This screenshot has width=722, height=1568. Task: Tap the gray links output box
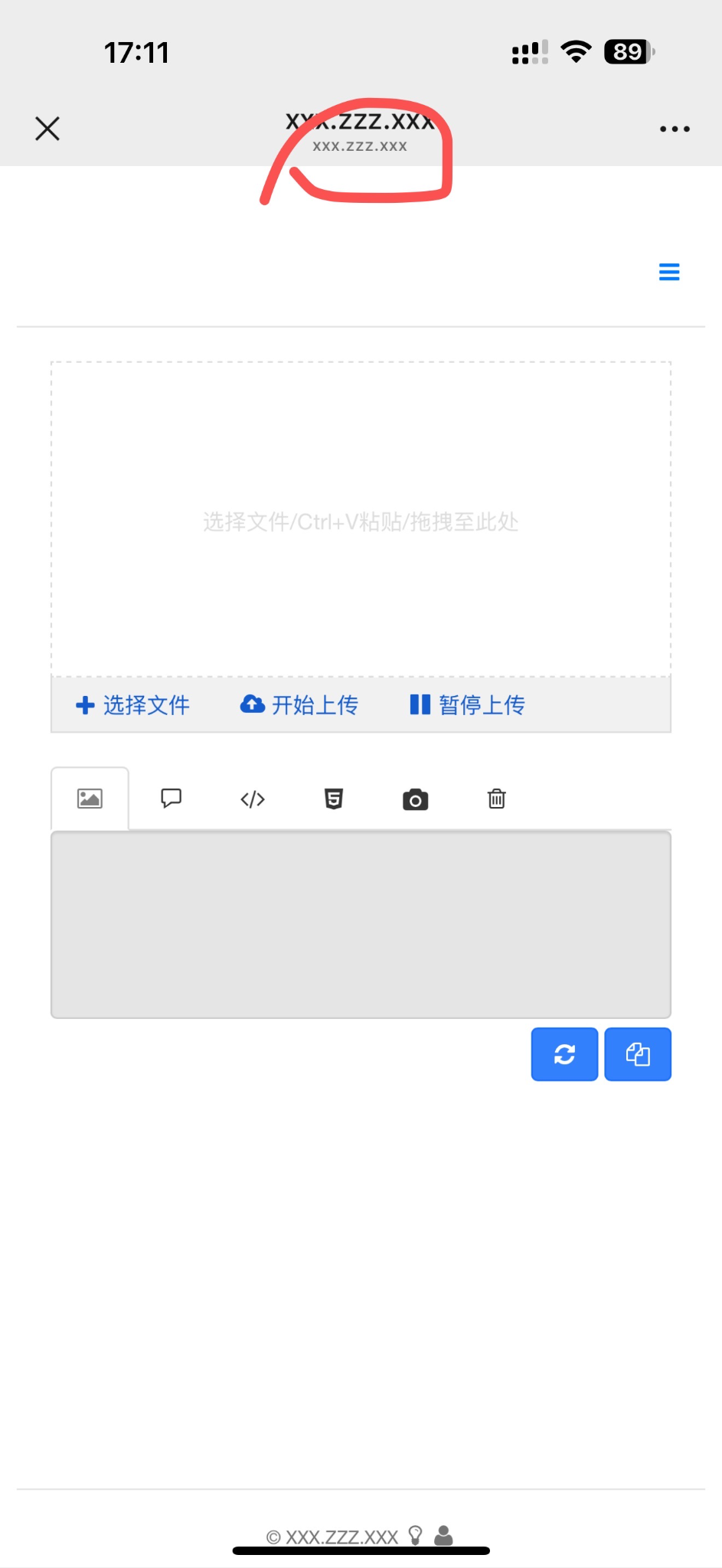click(x=361, y=925)
